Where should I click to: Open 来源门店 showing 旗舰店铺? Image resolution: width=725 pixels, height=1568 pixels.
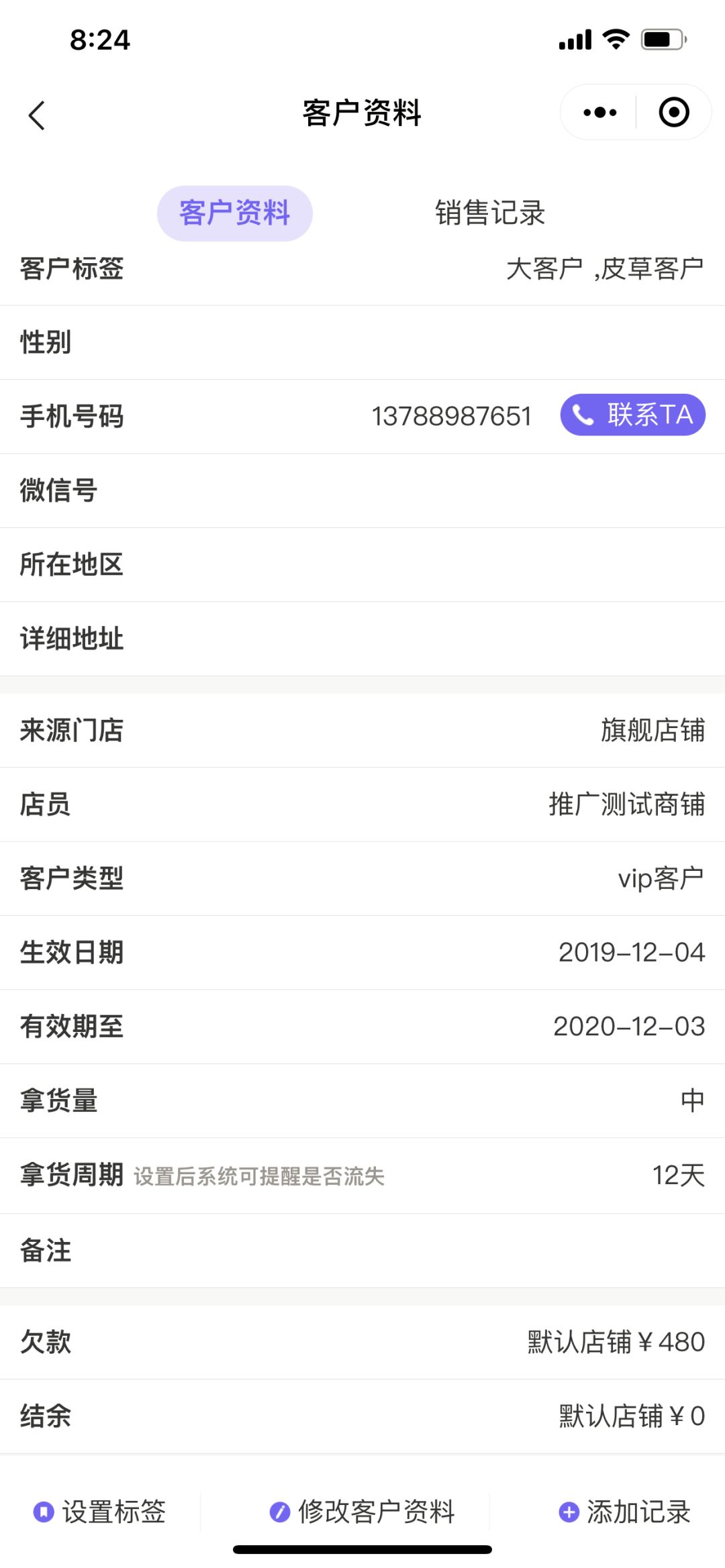362,731
